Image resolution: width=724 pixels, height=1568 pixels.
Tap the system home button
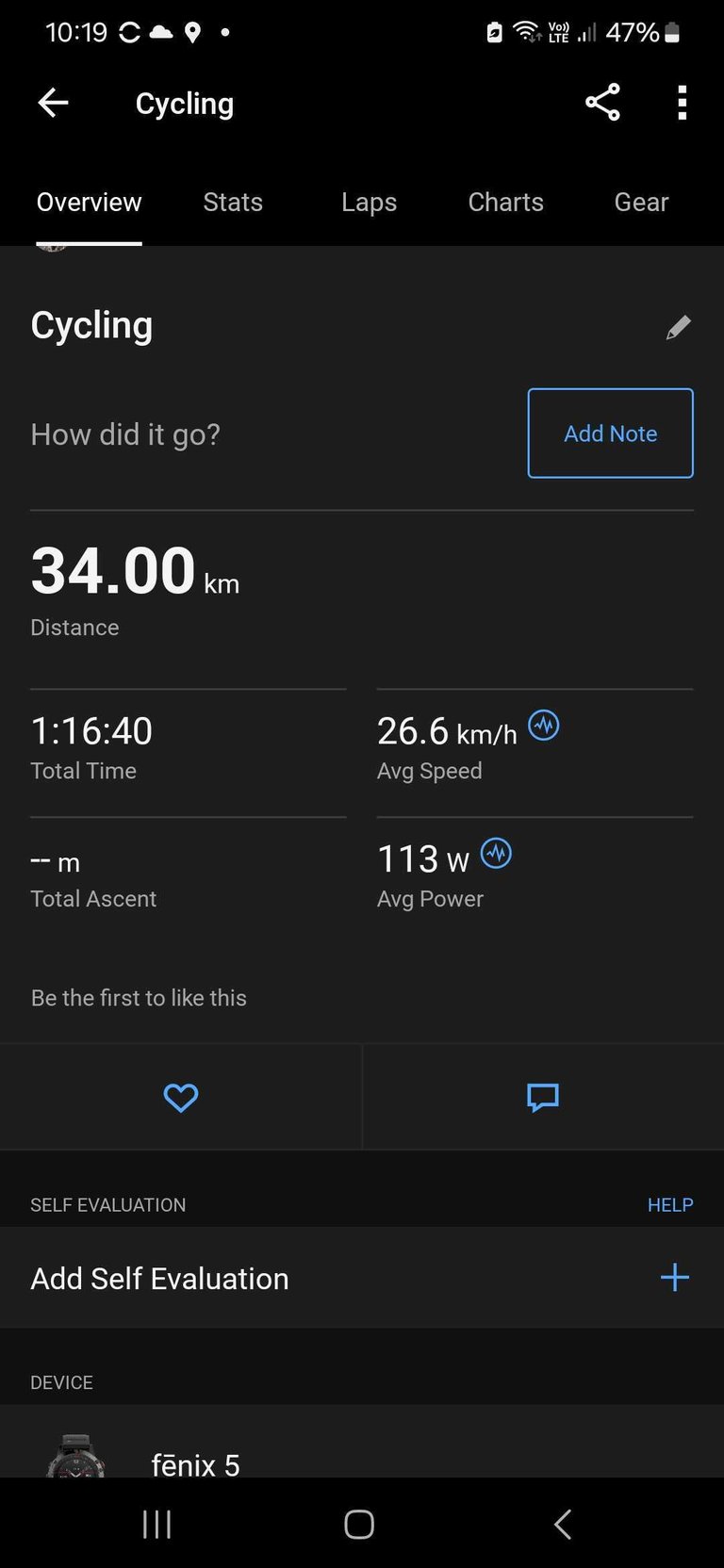coord(359,1524)
